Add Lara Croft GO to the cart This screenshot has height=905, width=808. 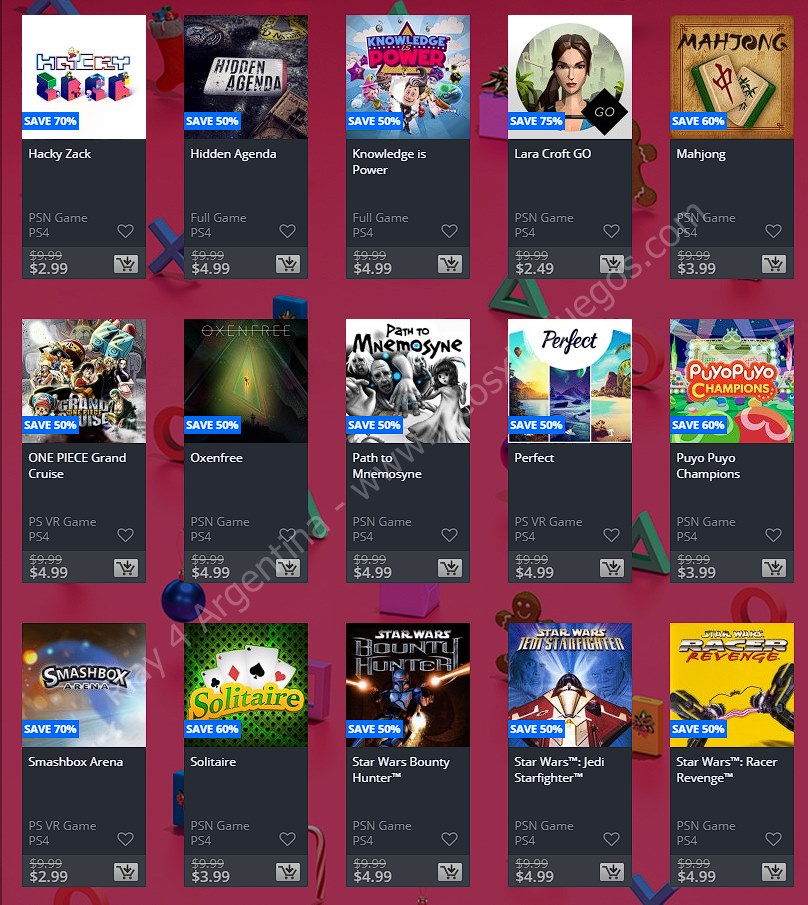click(x=611, y=265)
